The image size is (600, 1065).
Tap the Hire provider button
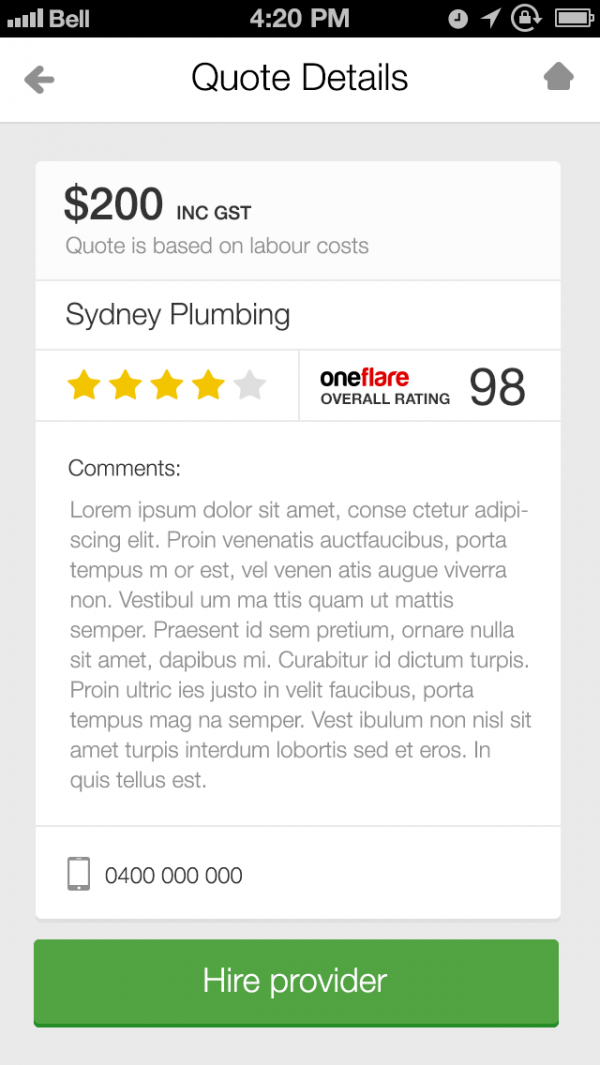pos(296,982)
